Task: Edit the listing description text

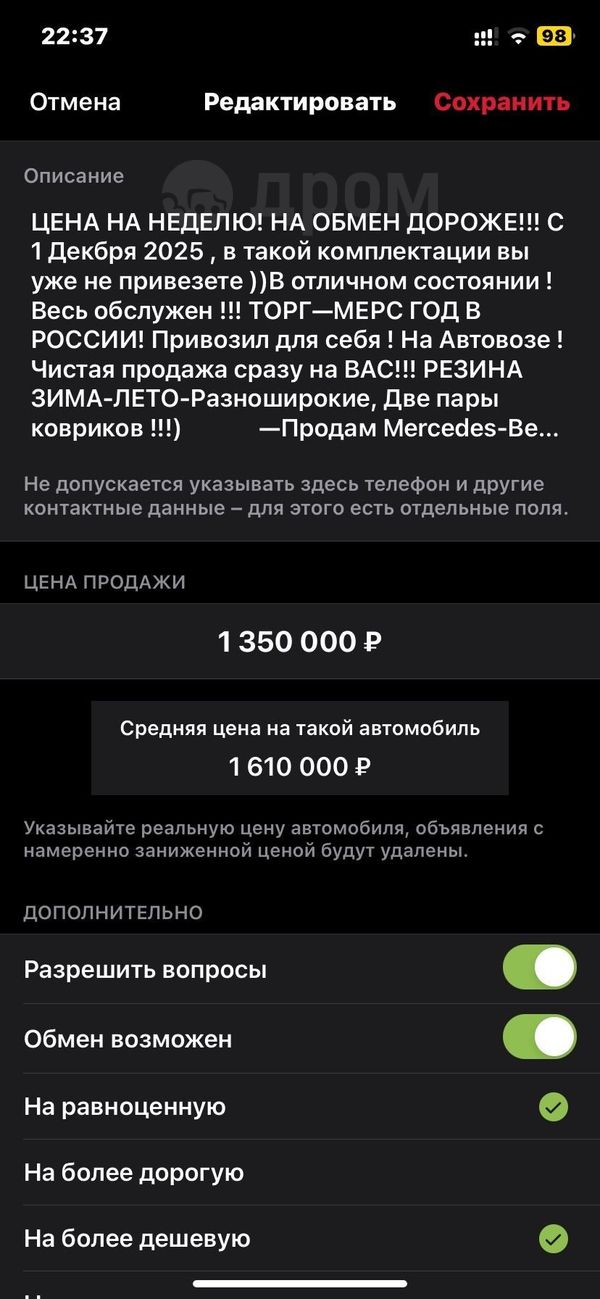Action: [296, 326]
